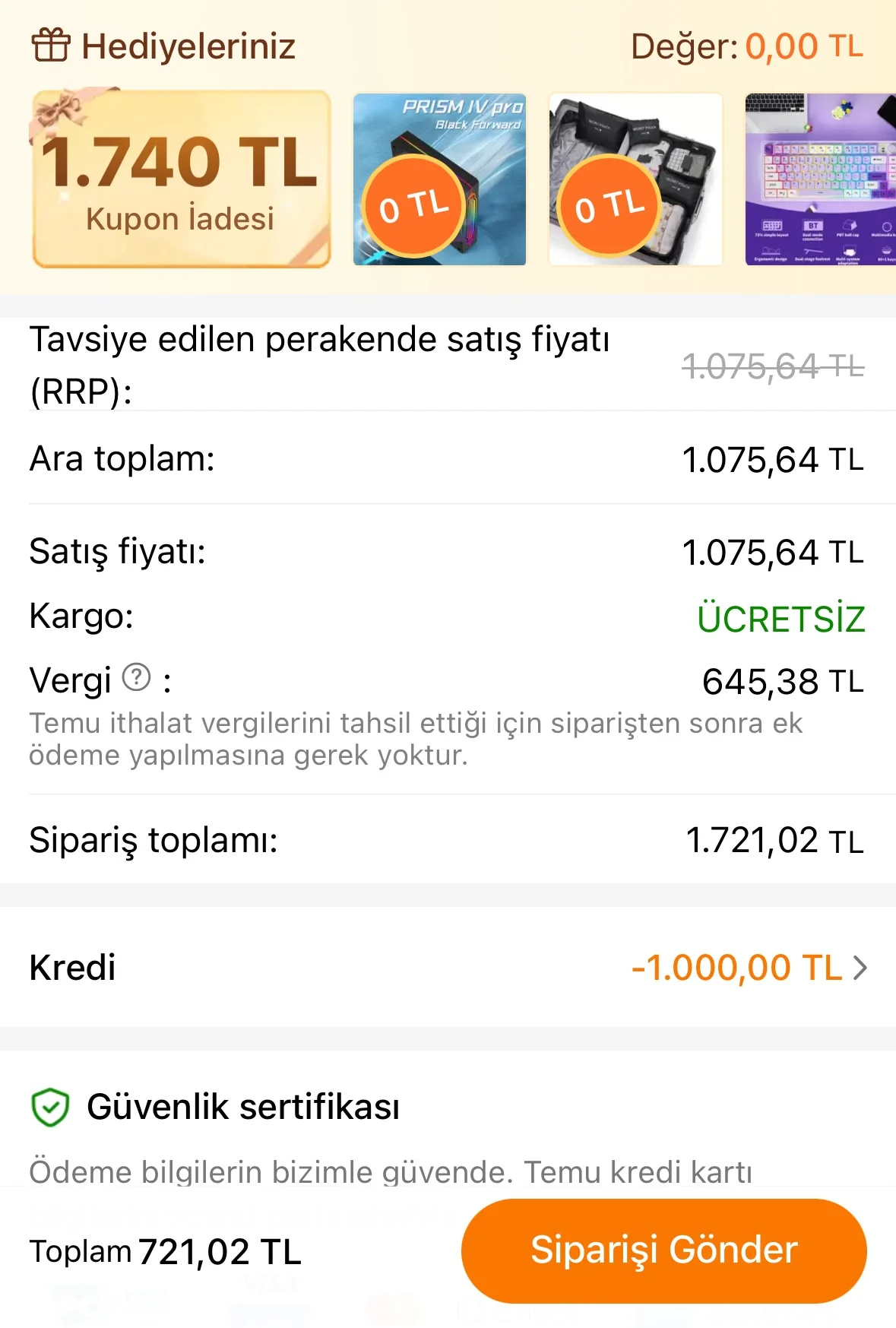View the luggage organizer gift item
The image size is (896, 1328).
635,179
